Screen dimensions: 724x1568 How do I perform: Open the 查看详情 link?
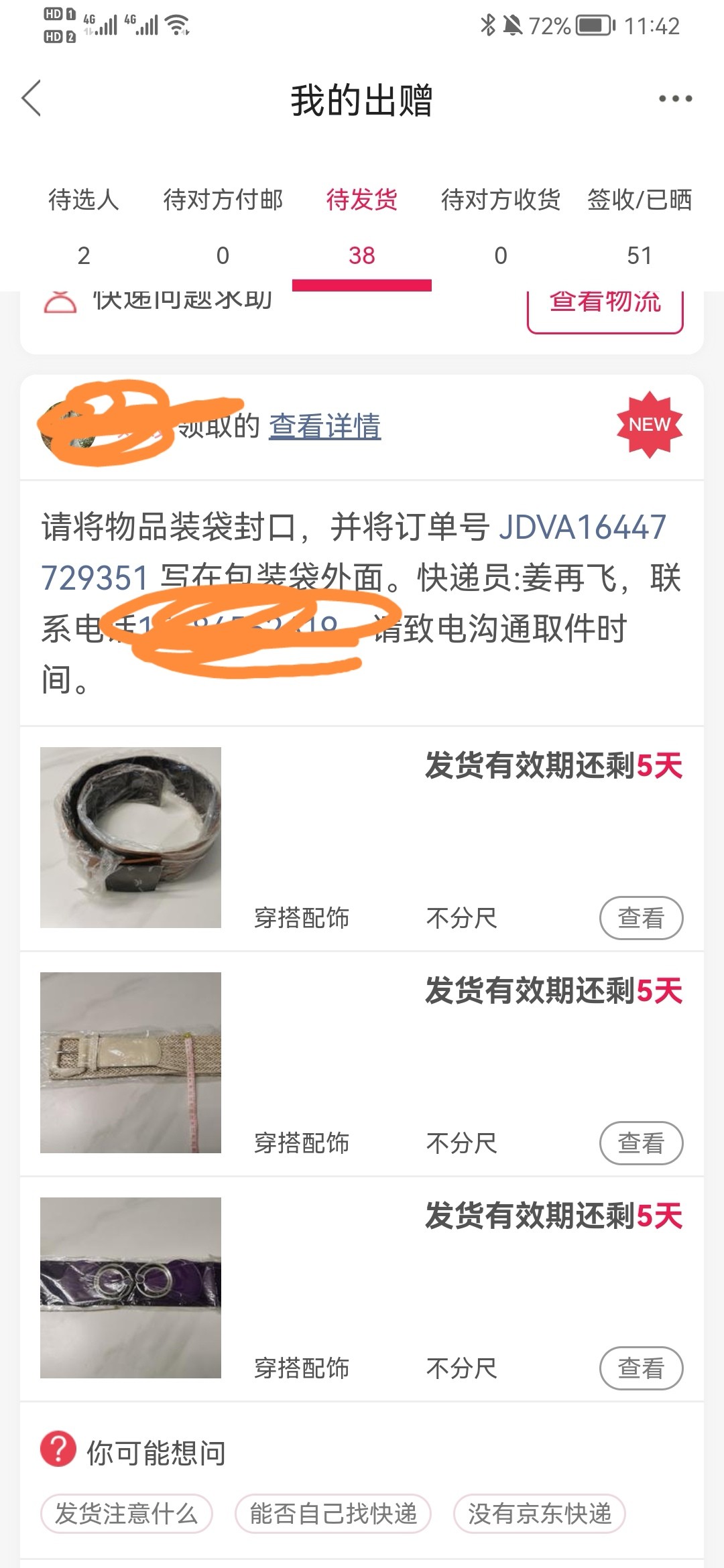coord(325,426)
